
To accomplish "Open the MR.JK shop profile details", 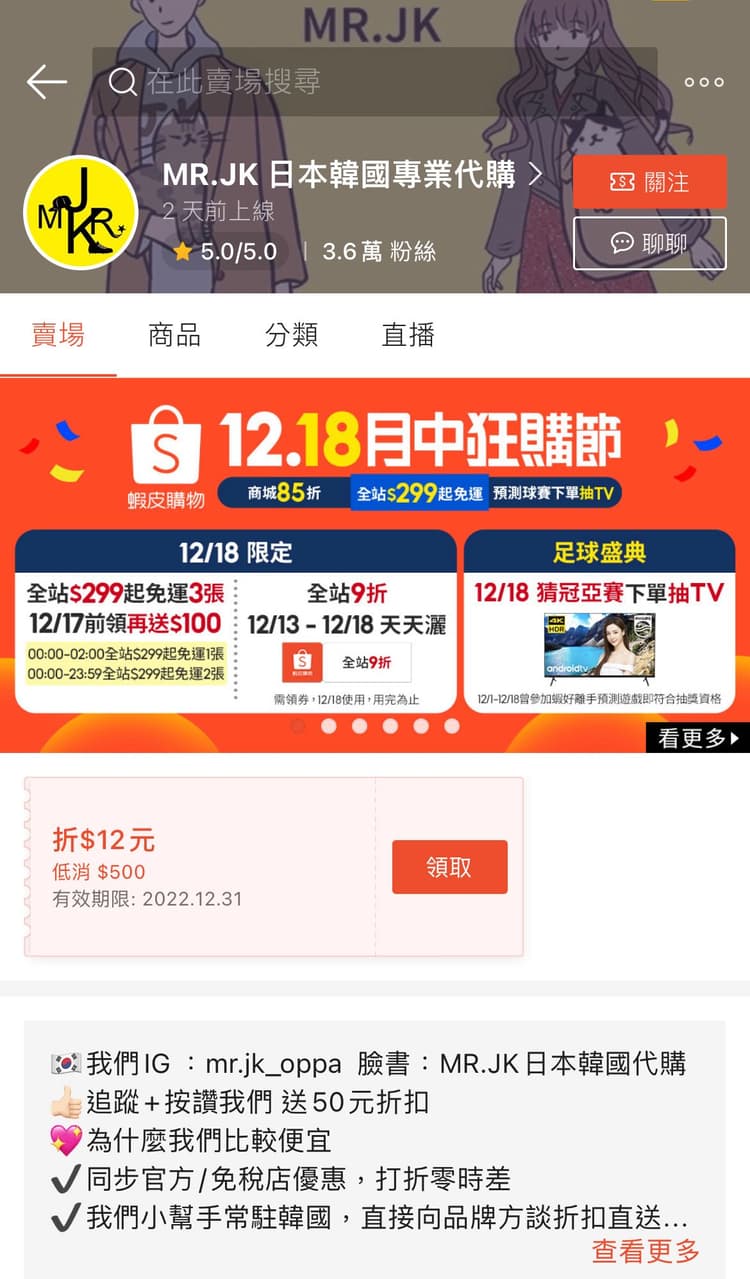I will [352, 176].
